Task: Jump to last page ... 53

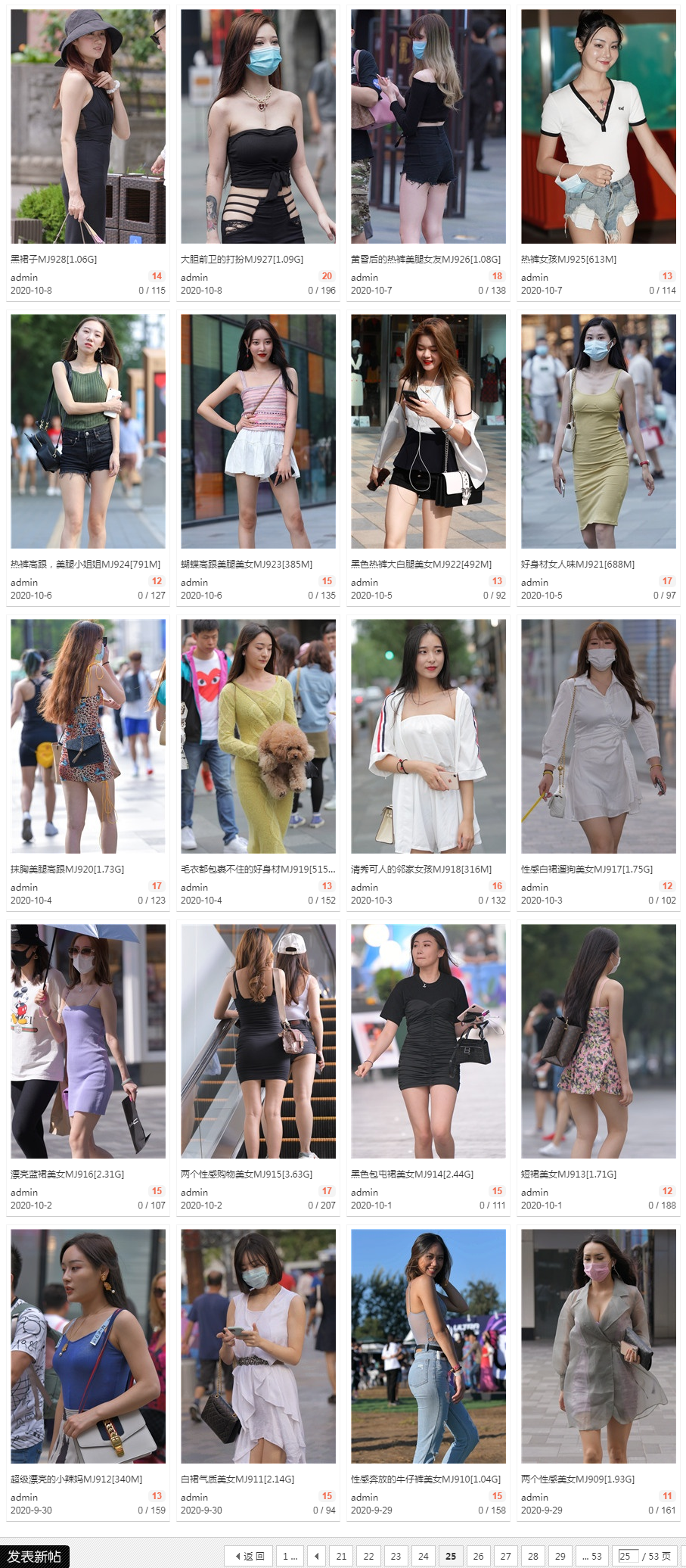Action: click(592, 1556)
